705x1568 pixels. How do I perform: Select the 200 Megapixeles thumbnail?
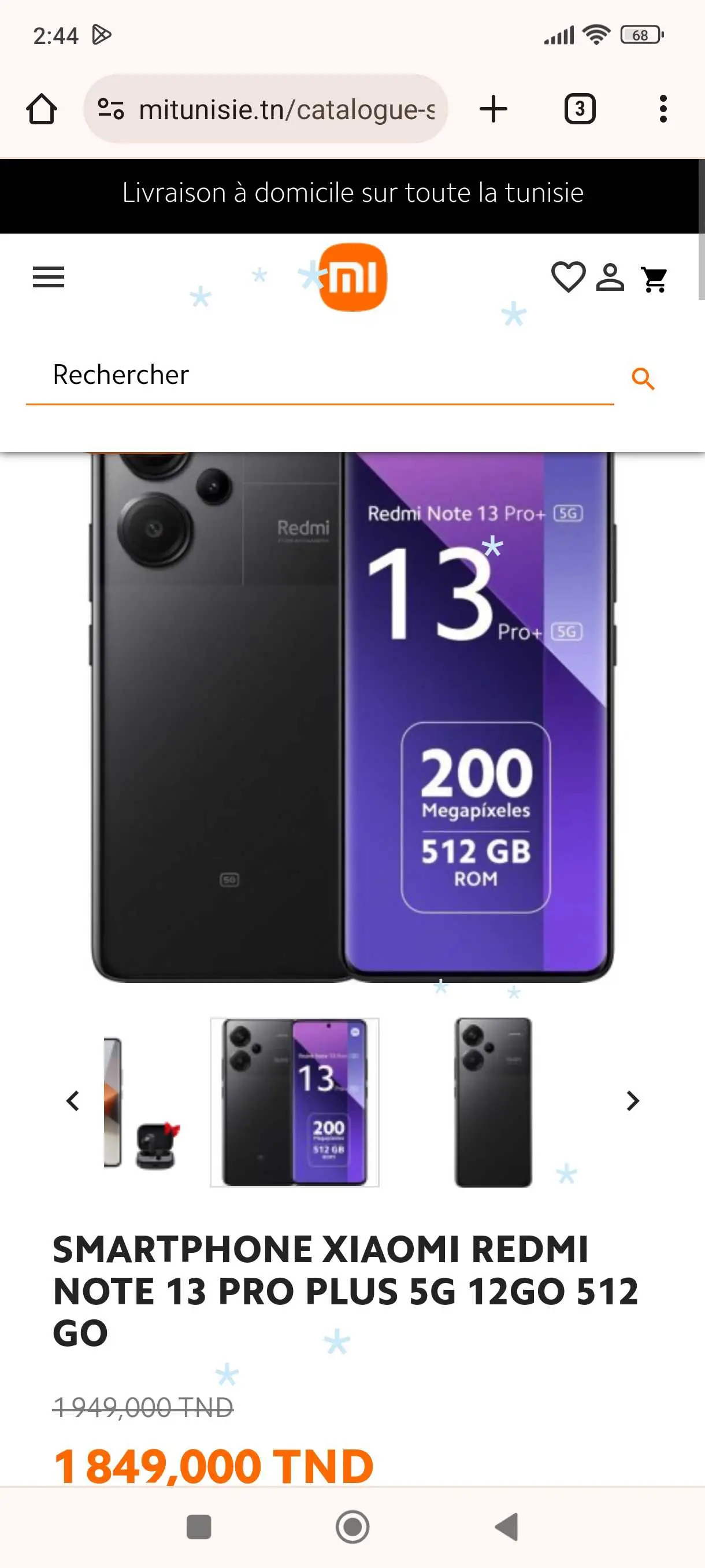[x=294, y=1102]
